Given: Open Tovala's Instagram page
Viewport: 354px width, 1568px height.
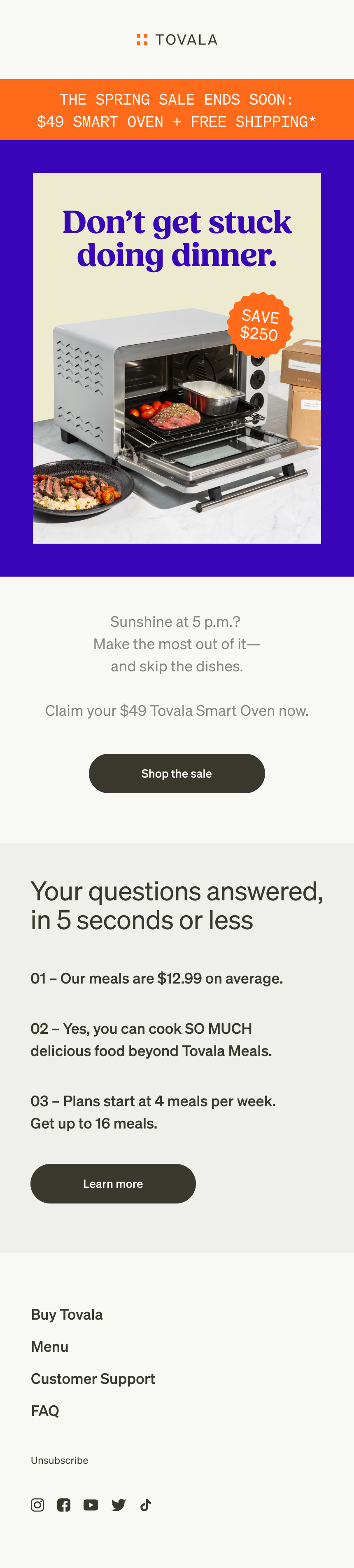Looking at the screenshot, I should click(x=38, y=1505).
